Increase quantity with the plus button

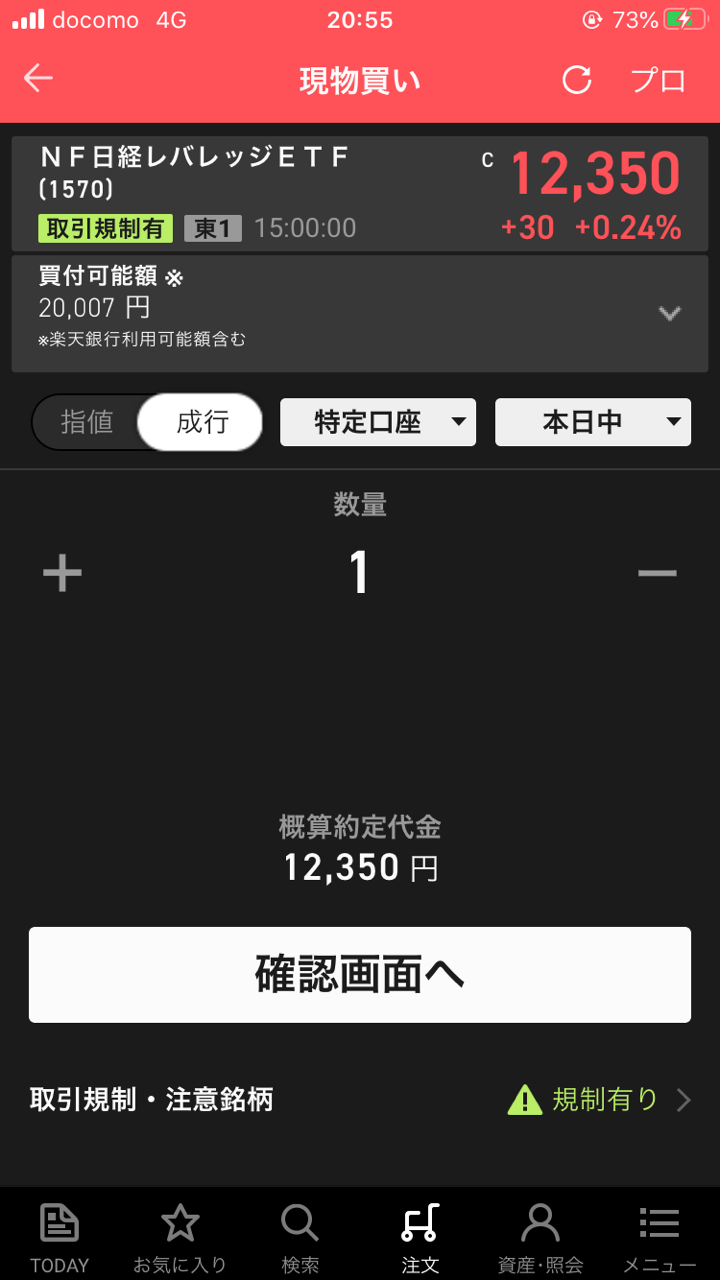pyautogui.click(x=62, y=573)
